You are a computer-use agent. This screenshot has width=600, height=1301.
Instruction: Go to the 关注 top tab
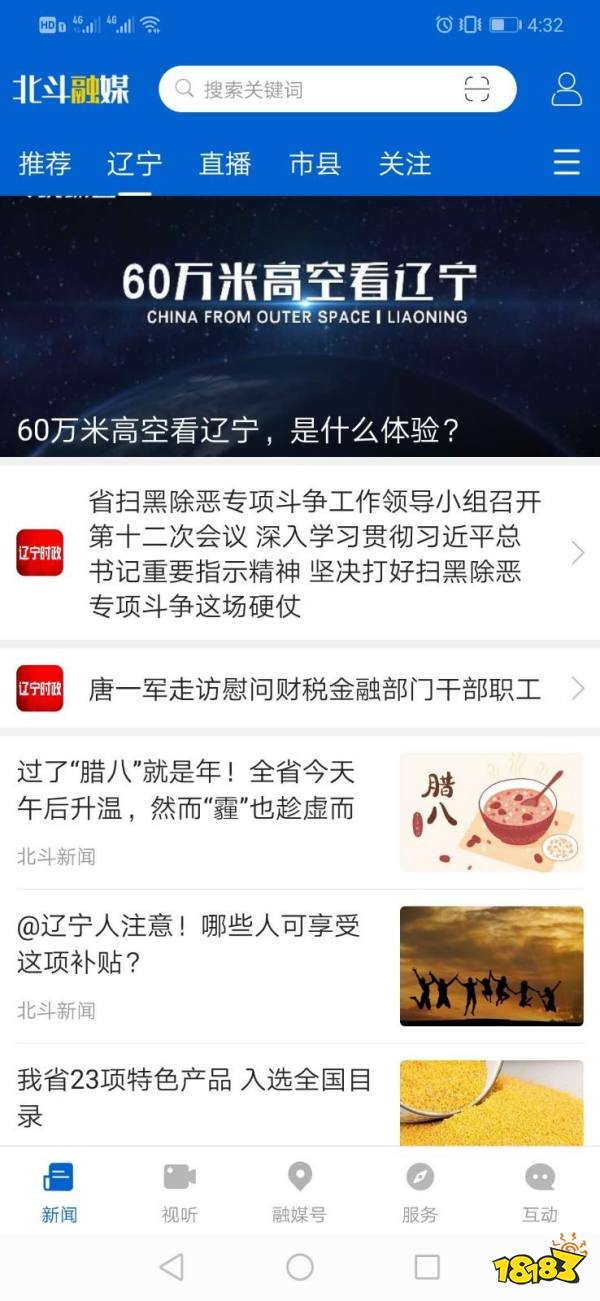tap(405, 163)
